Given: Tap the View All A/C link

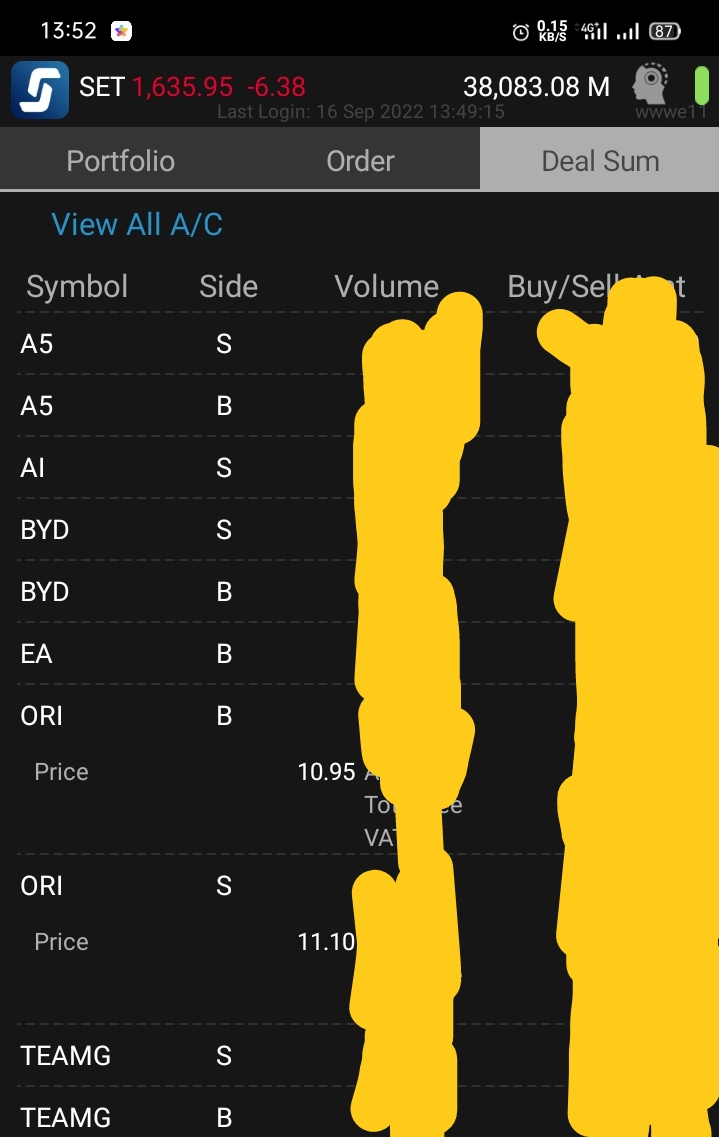Looking at the screenshot, I should click(x=137, y=225).
